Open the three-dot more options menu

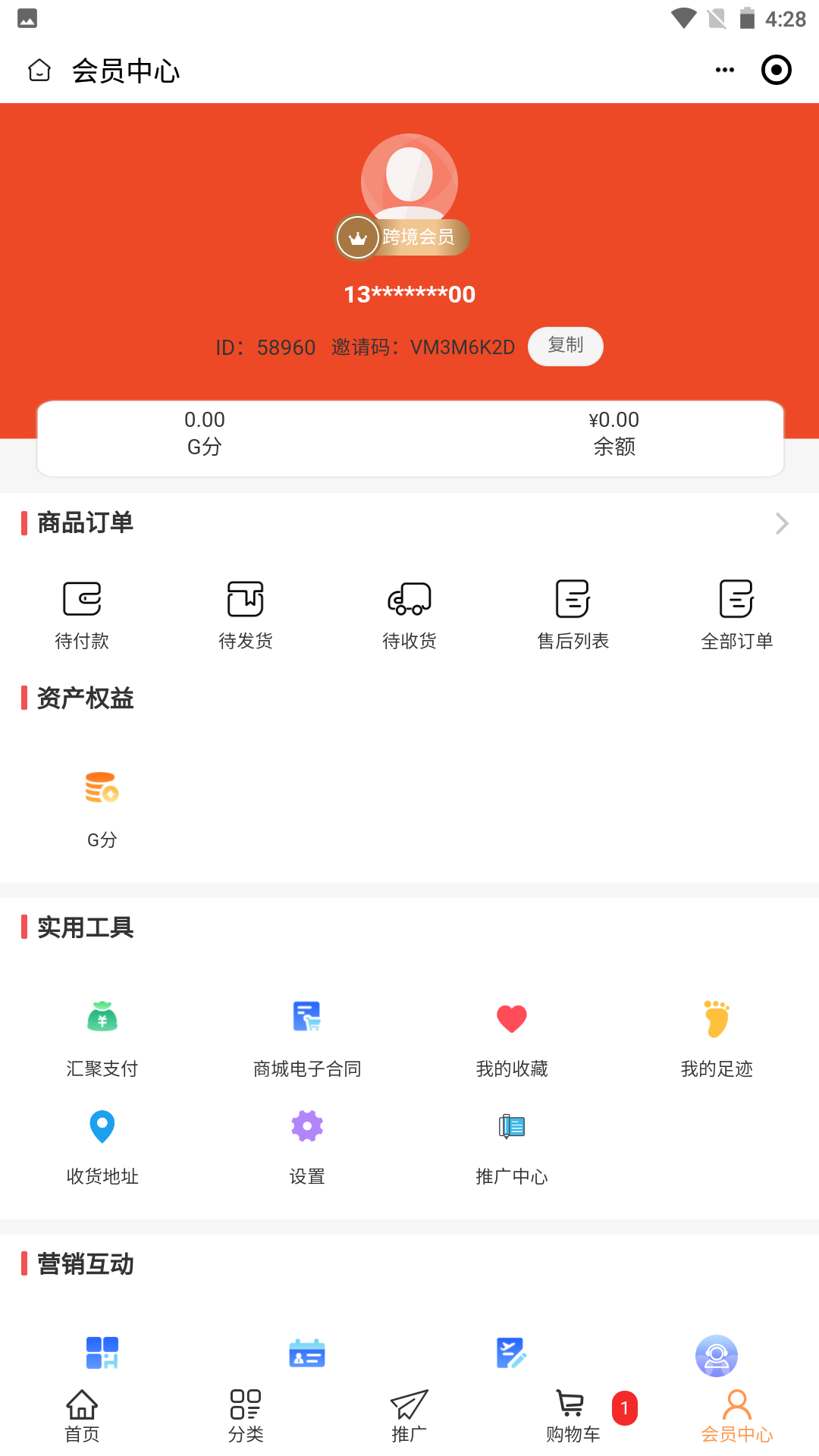pos(724,69)
